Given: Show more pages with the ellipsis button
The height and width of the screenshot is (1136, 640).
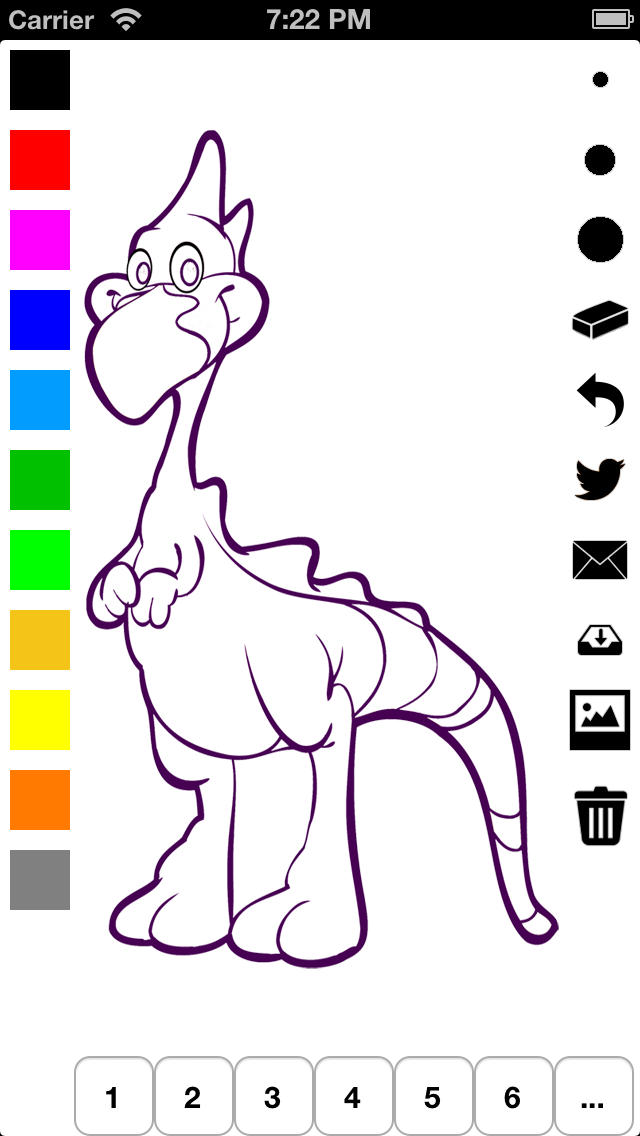Looking at the screenshot, I should pyautogui.click(x=594, y=1095).
